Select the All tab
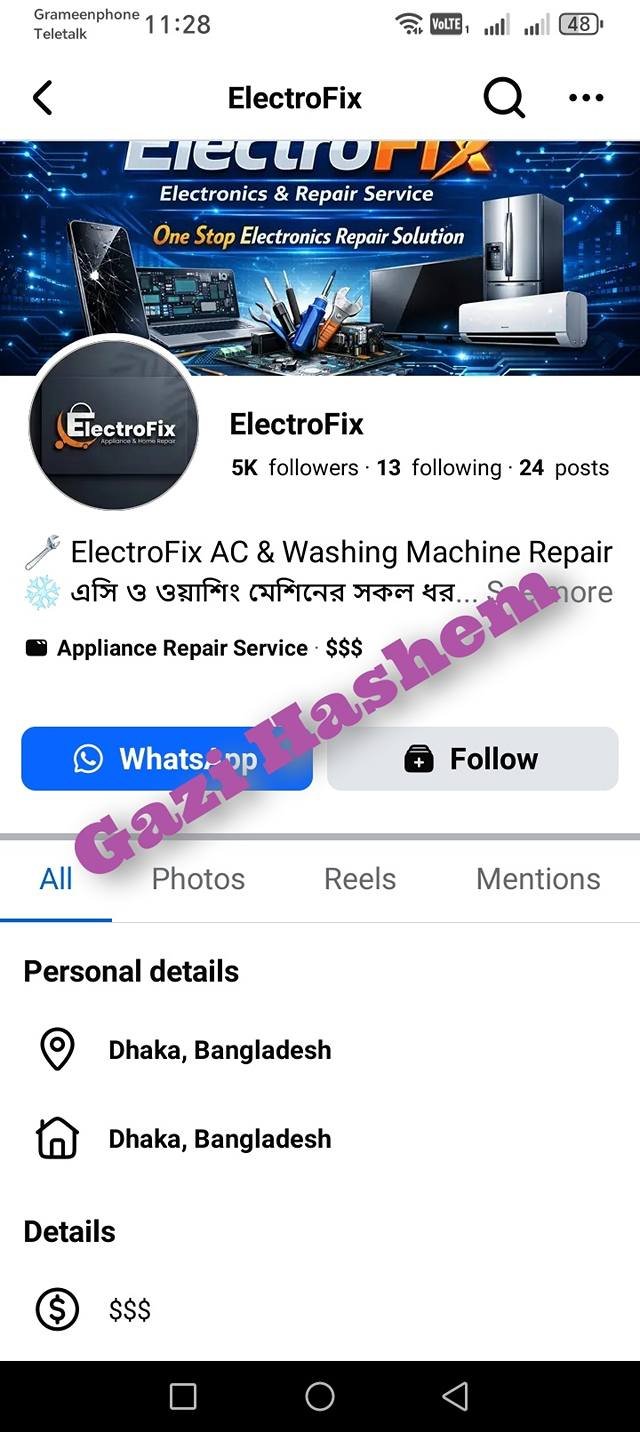Image resolution: width=640 pixels, height=1432 pixels. click(x=56, y=879)
